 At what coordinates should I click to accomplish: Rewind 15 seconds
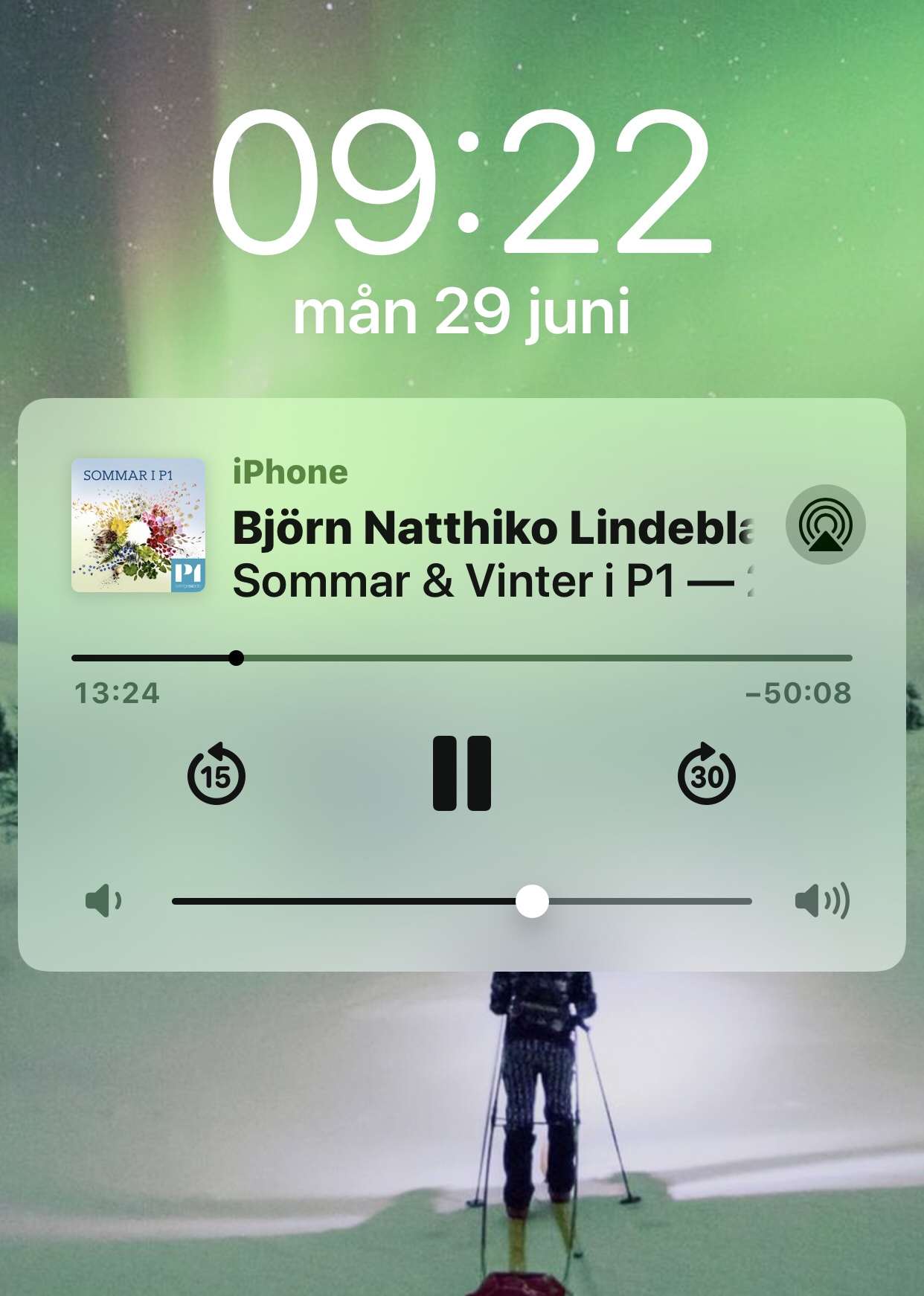(x=216, y=775)
